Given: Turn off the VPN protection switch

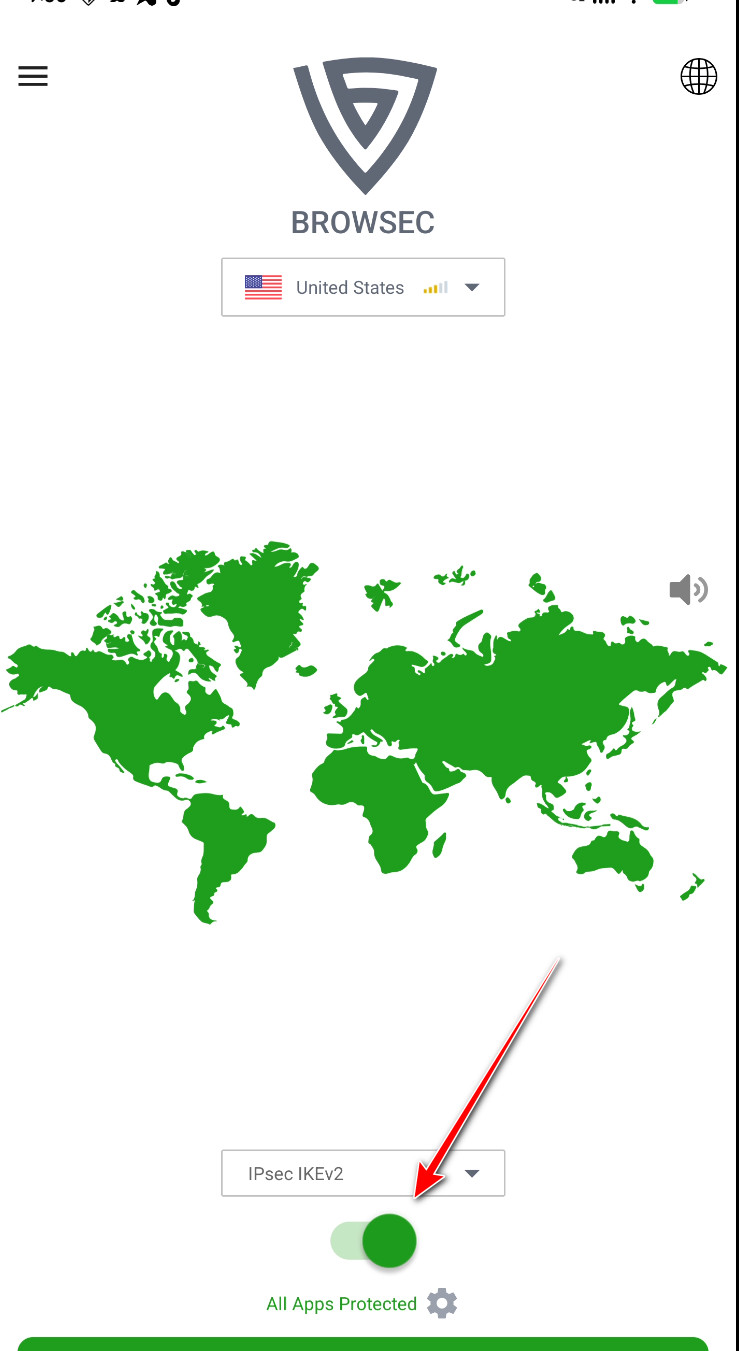Looking at the screenshot, I should coord(375,1241).
